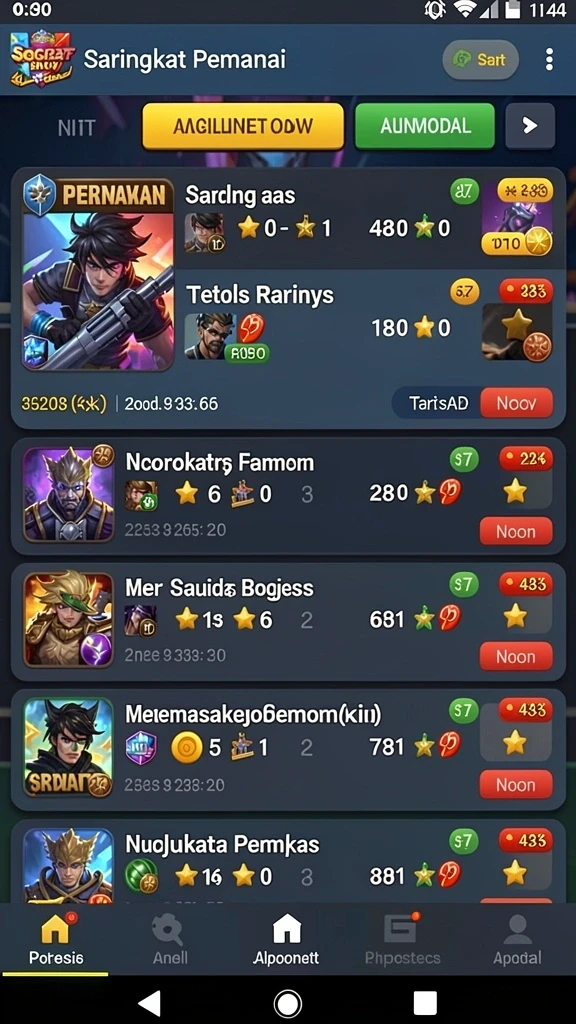The image size is (576, 1024).
Task: Select the yellow AAGILUNET ODW tab
Action: tap(243, 126)
